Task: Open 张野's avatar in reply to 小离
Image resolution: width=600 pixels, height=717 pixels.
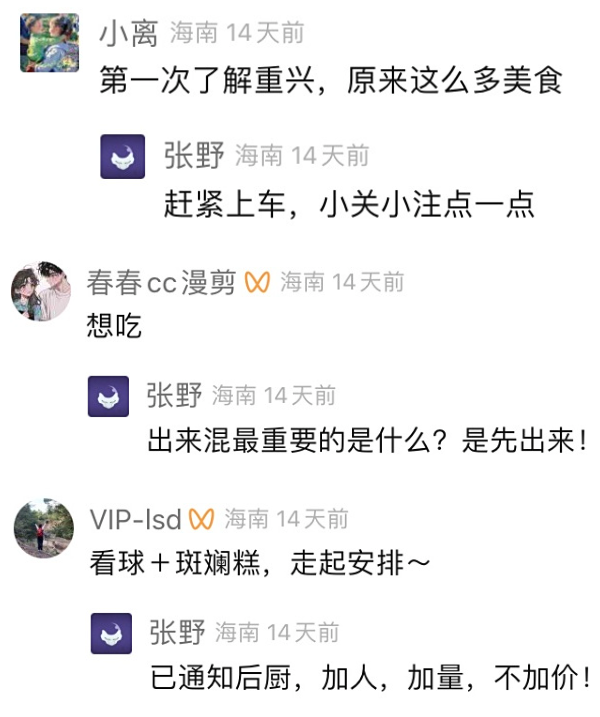Action: coord(122,156)
